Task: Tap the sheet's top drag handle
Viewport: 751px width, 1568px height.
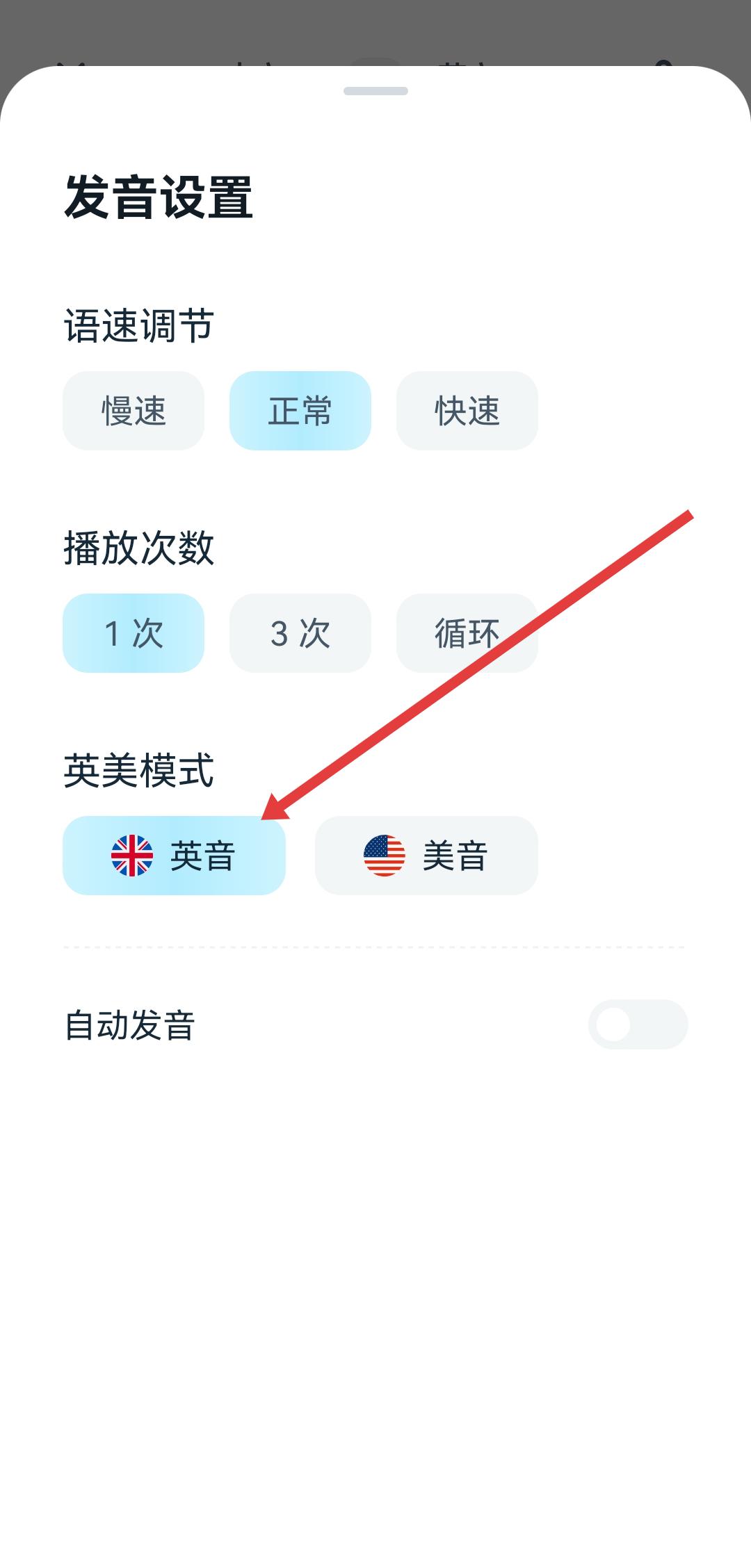Action: (x=375, y=91)
